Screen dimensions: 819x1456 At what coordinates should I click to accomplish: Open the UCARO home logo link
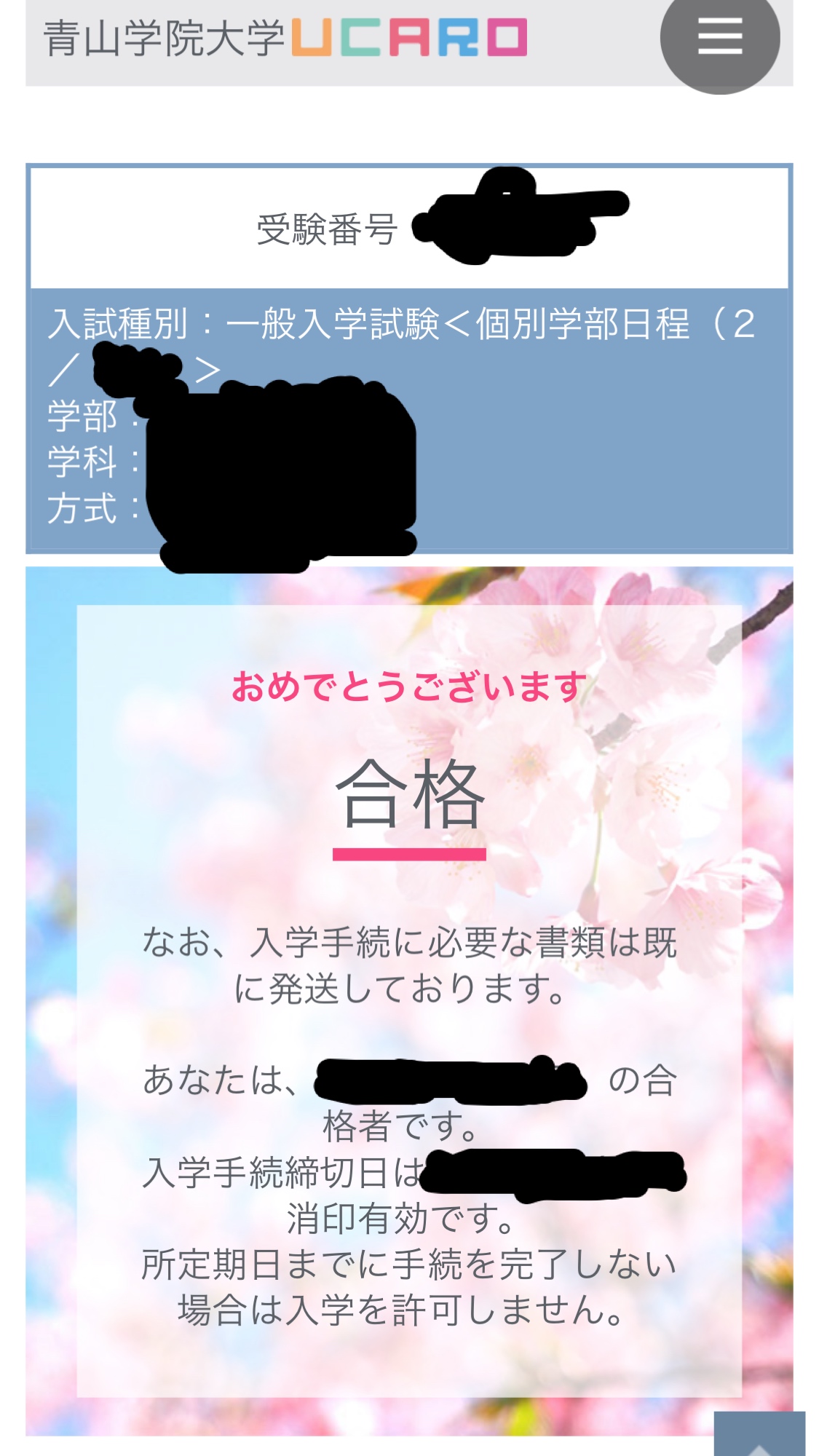click(284, 38)
